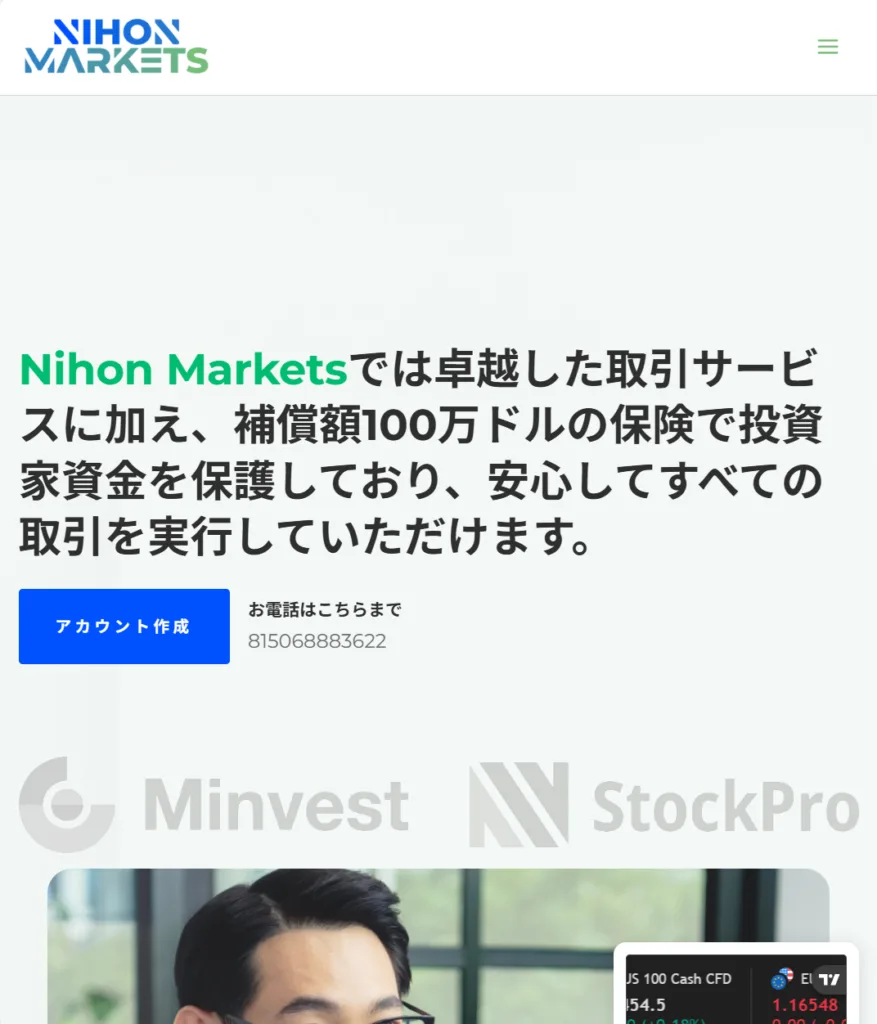Viewport: 877px width, 1024px height.
Task: Open the TradingView icon on the ticker widget
Action: [829, 979]
